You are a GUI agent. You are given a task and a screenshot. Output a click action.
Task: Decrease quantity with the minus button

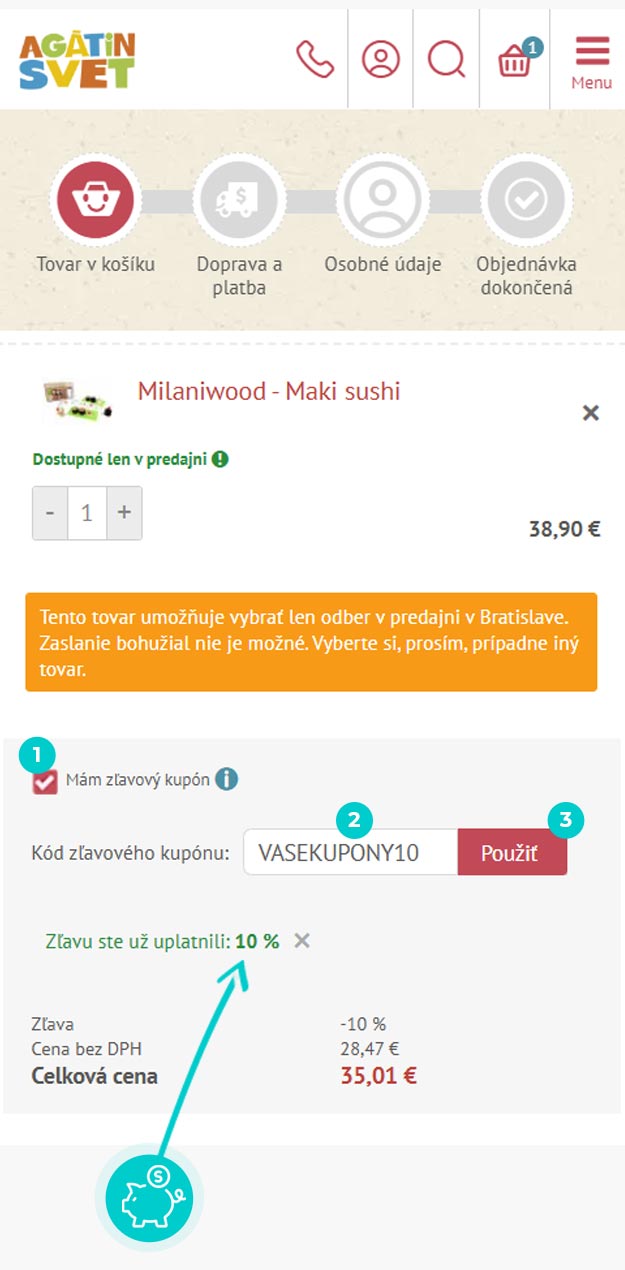click(50, 513)
